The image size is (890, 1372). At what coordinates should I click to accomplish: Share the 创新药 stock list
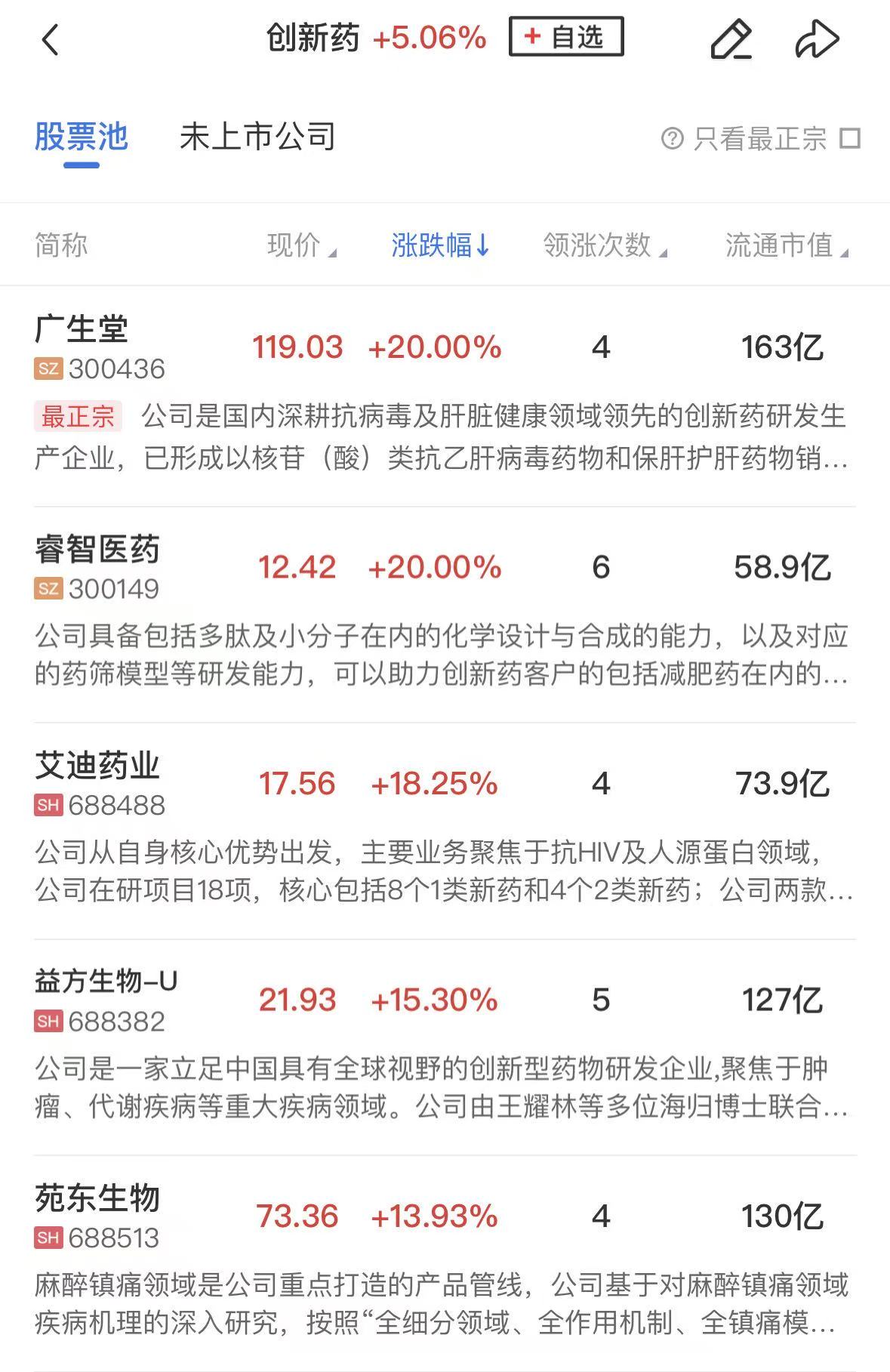818,39
